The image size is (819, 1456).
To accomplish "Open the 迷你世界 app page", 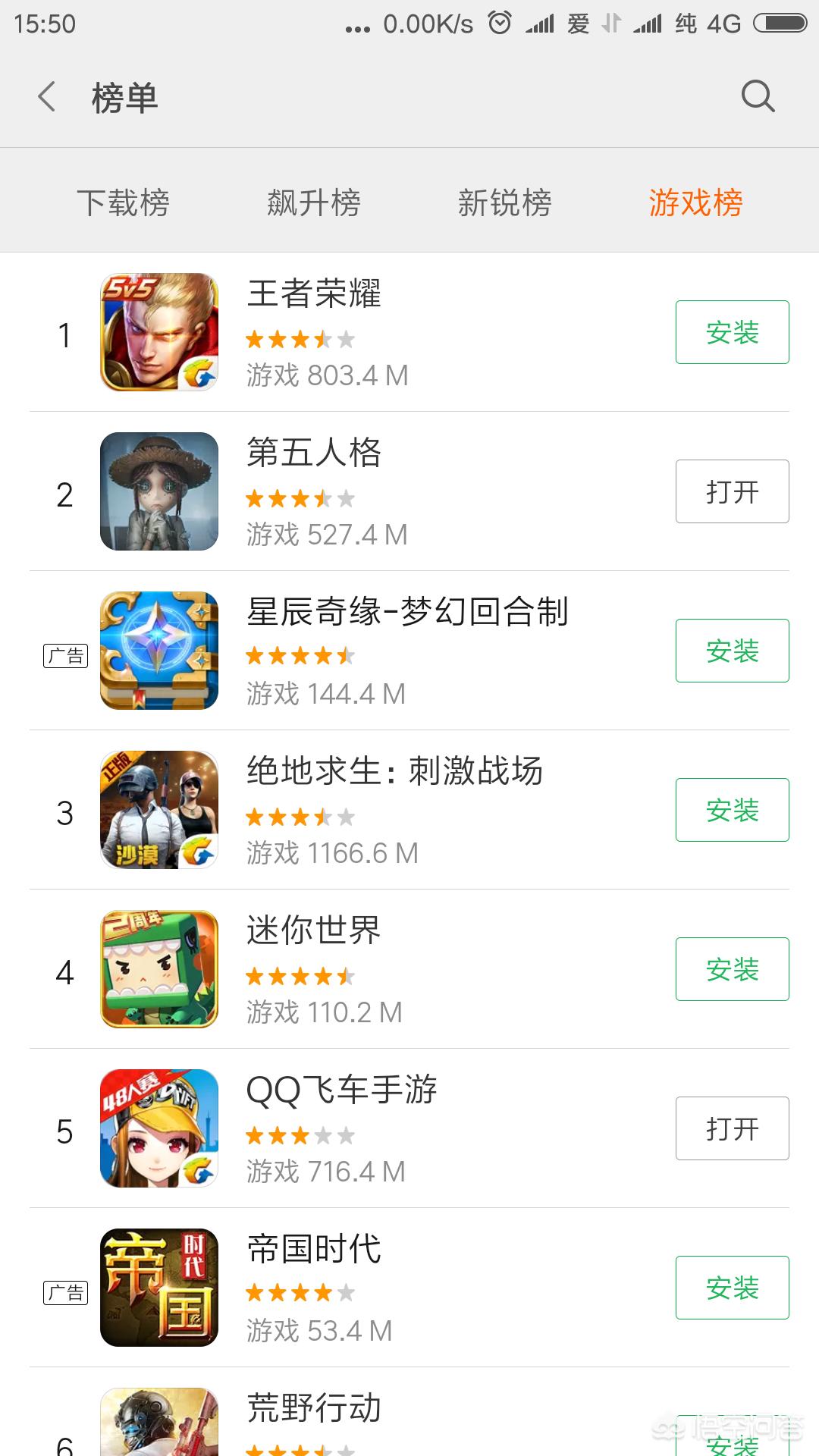I will pyautogui.click(x=314, y=931).
